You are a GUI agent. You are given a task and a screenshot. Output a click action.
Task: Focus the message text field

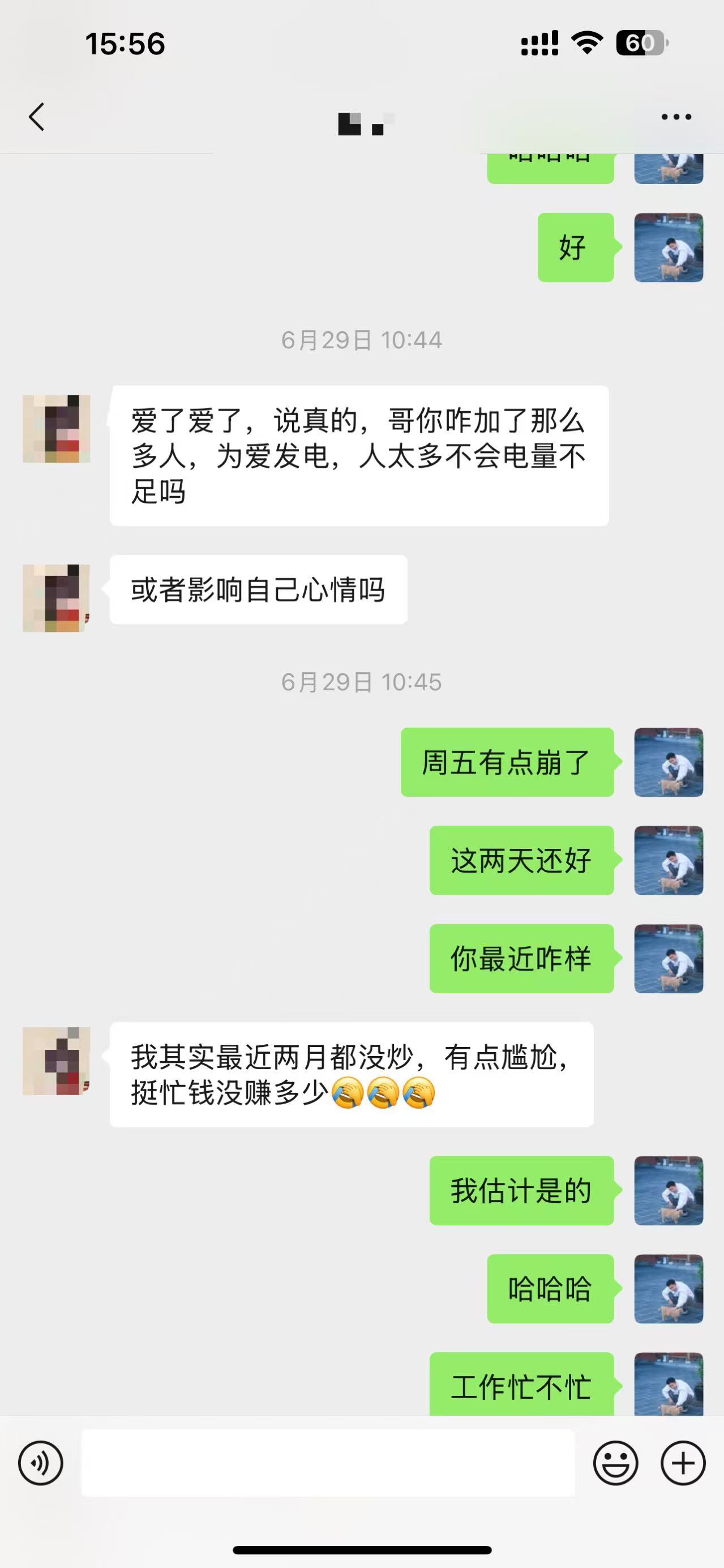click(x=328, y=1463)
